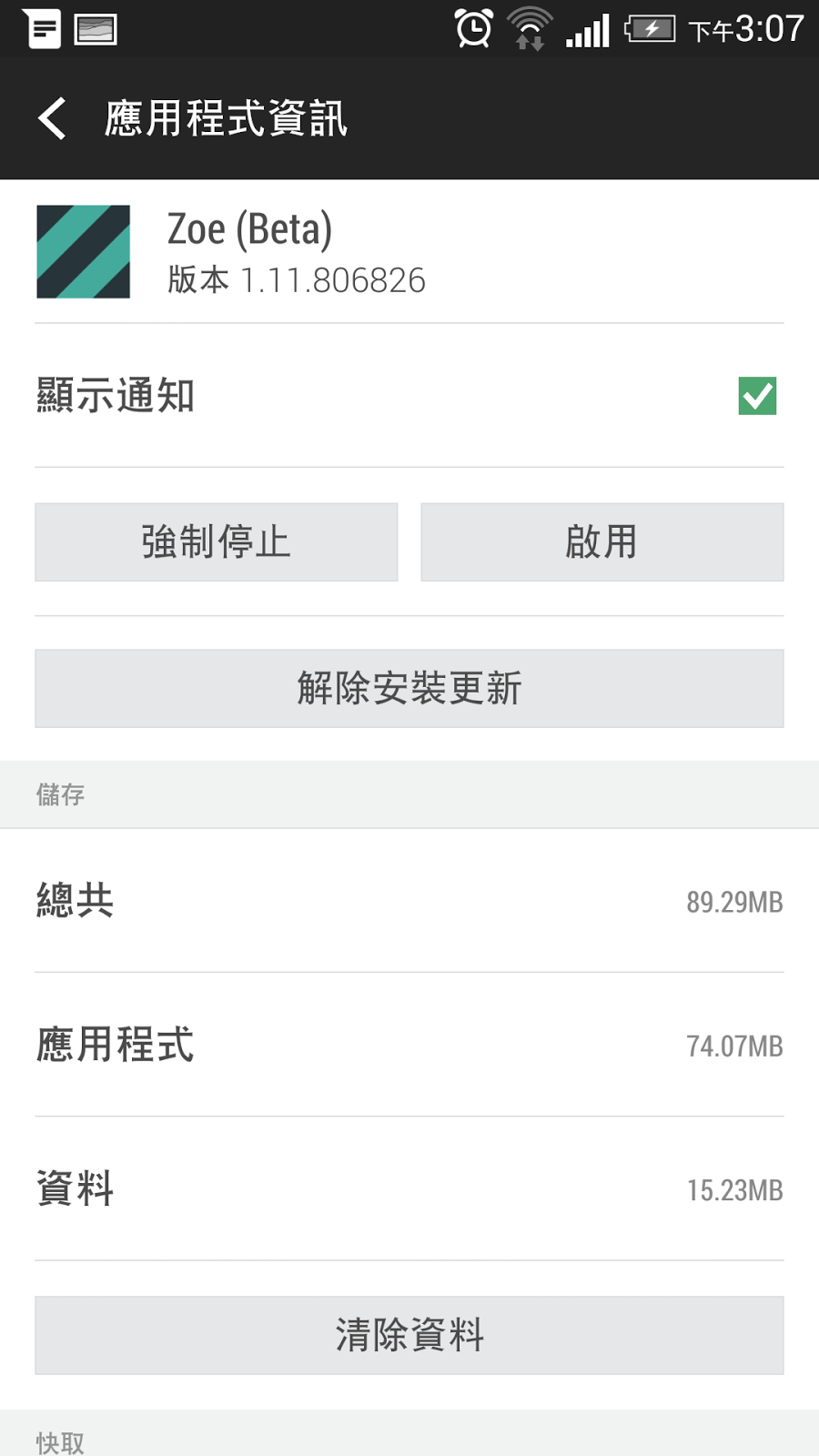Go back from 應用程式資訊 screen
Viewport: 819px width, 1456px height.
[x=53, y=118]
